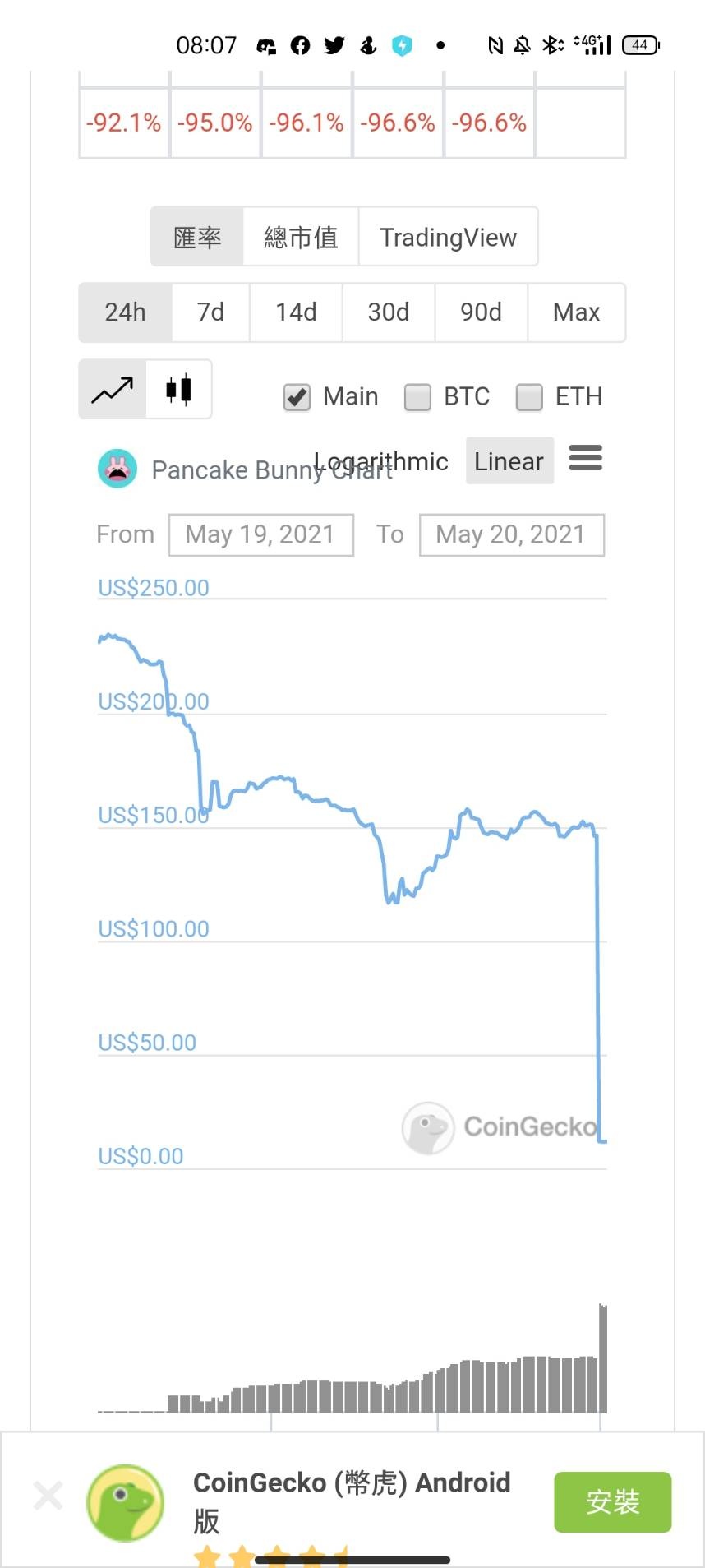
Task: Choose the 90d time range
Action: point(481,312)
